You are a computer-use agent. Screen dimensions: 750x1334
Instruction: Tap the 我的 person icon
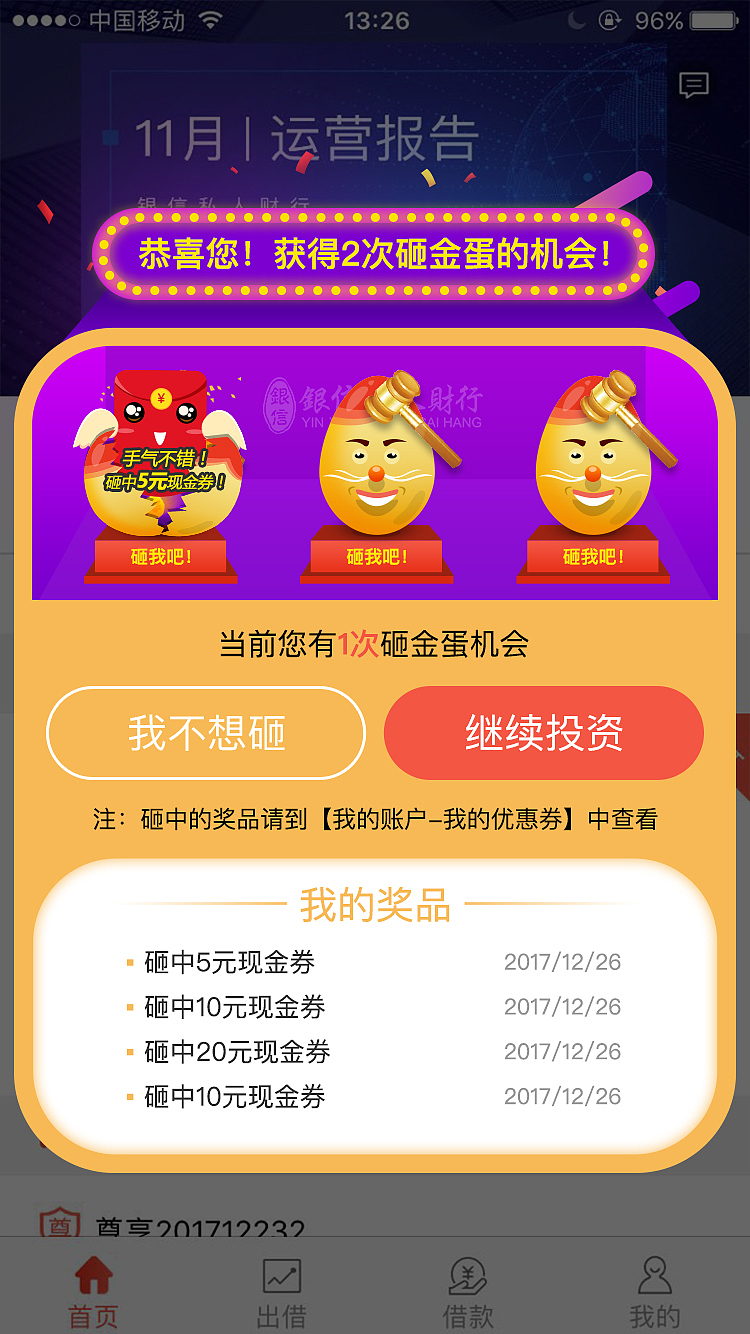click(655, 1276)
